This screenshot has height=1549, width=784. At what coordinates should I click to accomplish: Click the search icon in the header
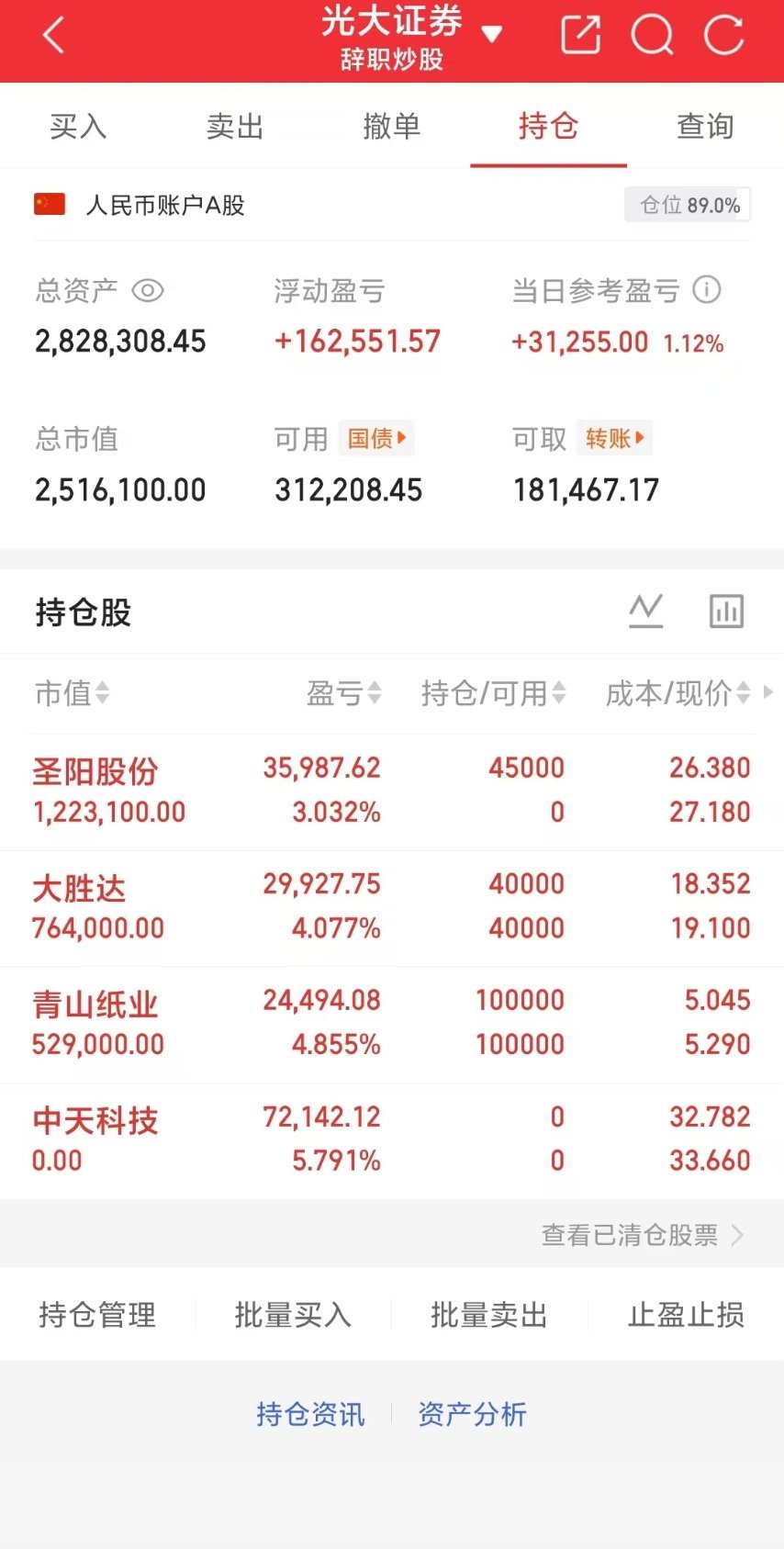point(653,35)
